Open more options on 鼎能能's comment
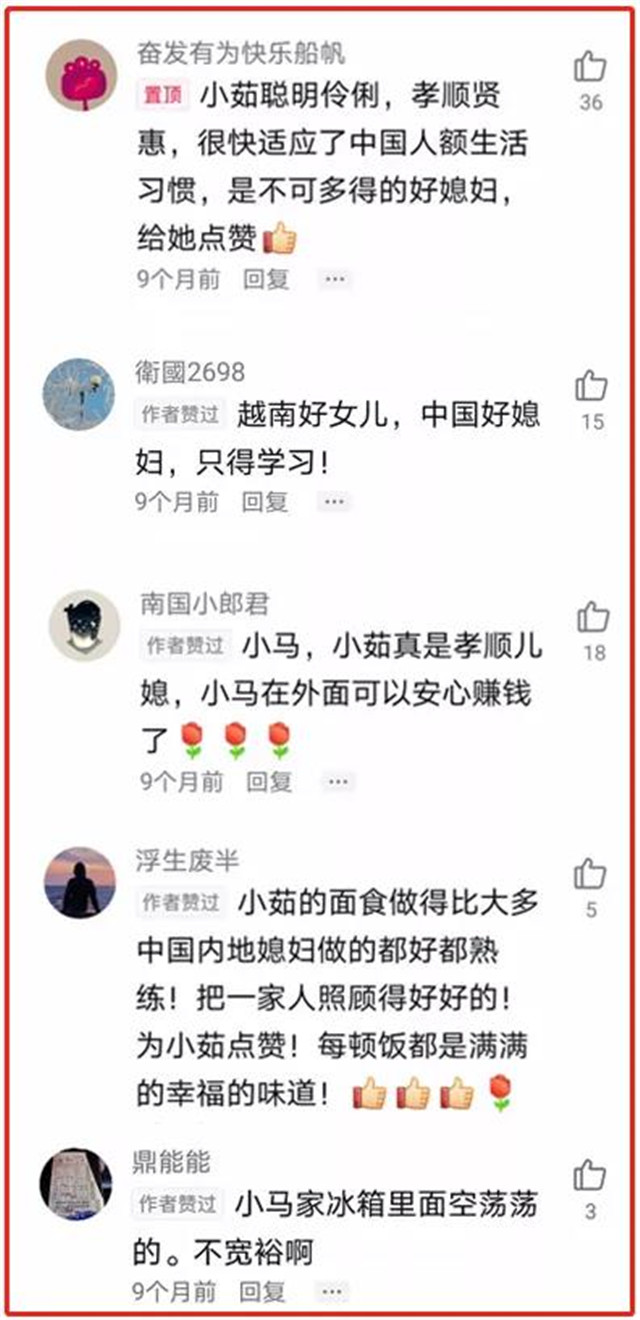Image resolution: width=640 pixels, height=1320 pixels. point(332,1291)
